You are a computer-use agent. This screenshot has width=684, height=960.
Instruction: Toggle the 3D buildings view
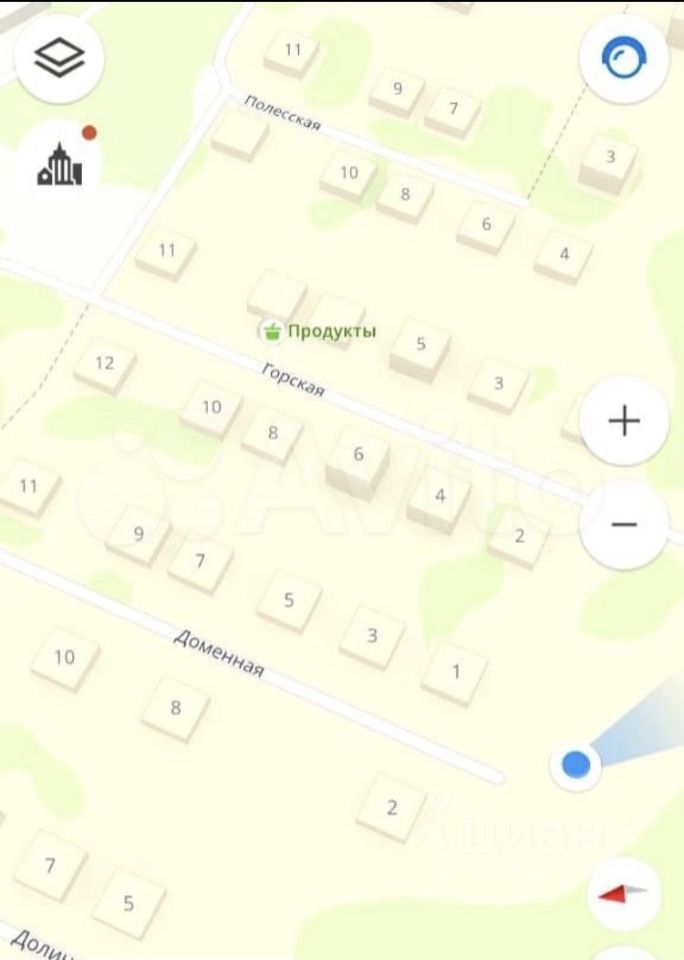click(x=60, y=162)
